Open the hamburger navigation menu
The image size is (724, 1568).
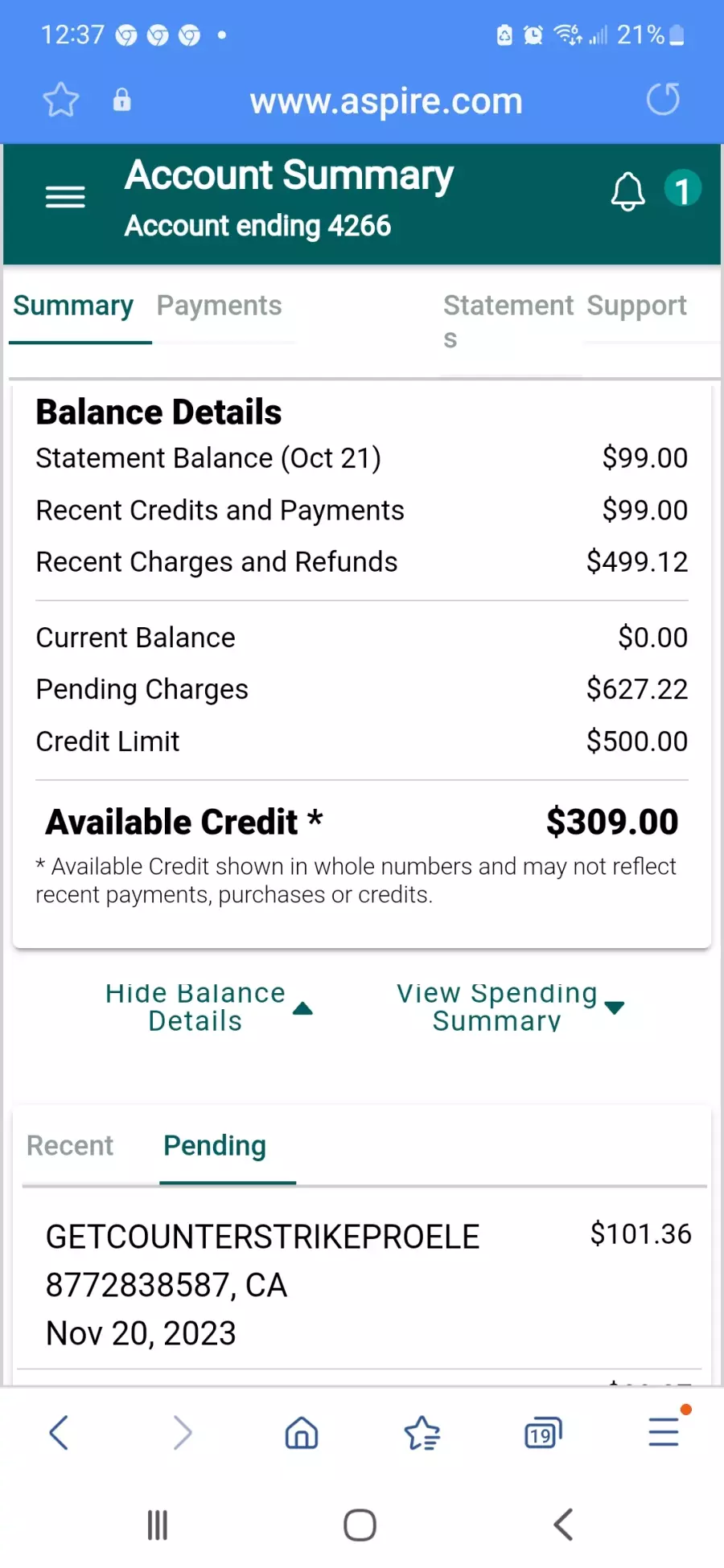pyautogui.click(x=65, y=197)
